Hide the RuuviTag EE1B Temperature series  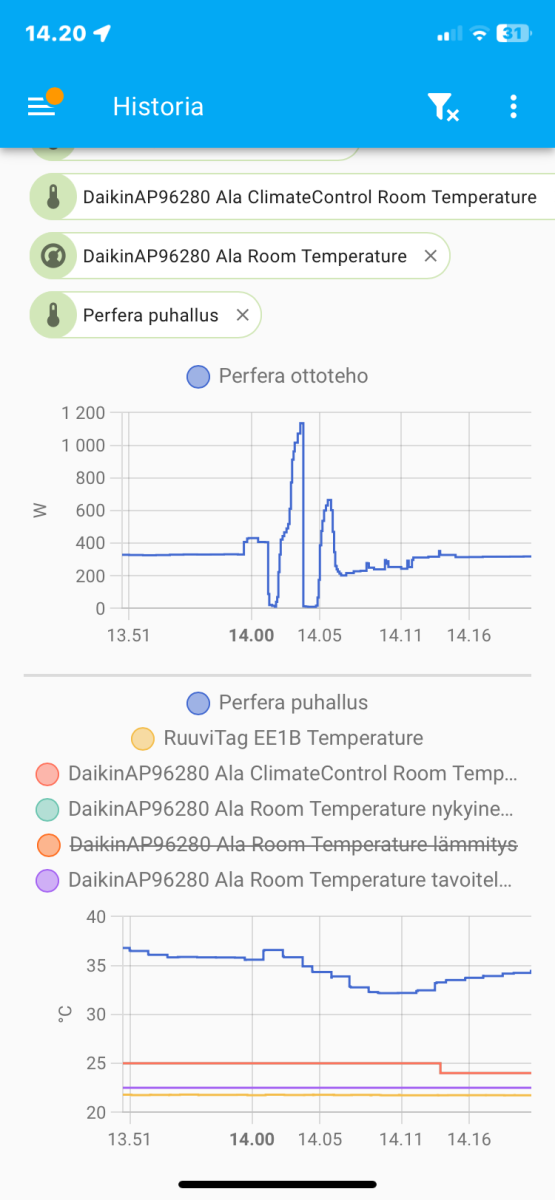coord(278,738)
